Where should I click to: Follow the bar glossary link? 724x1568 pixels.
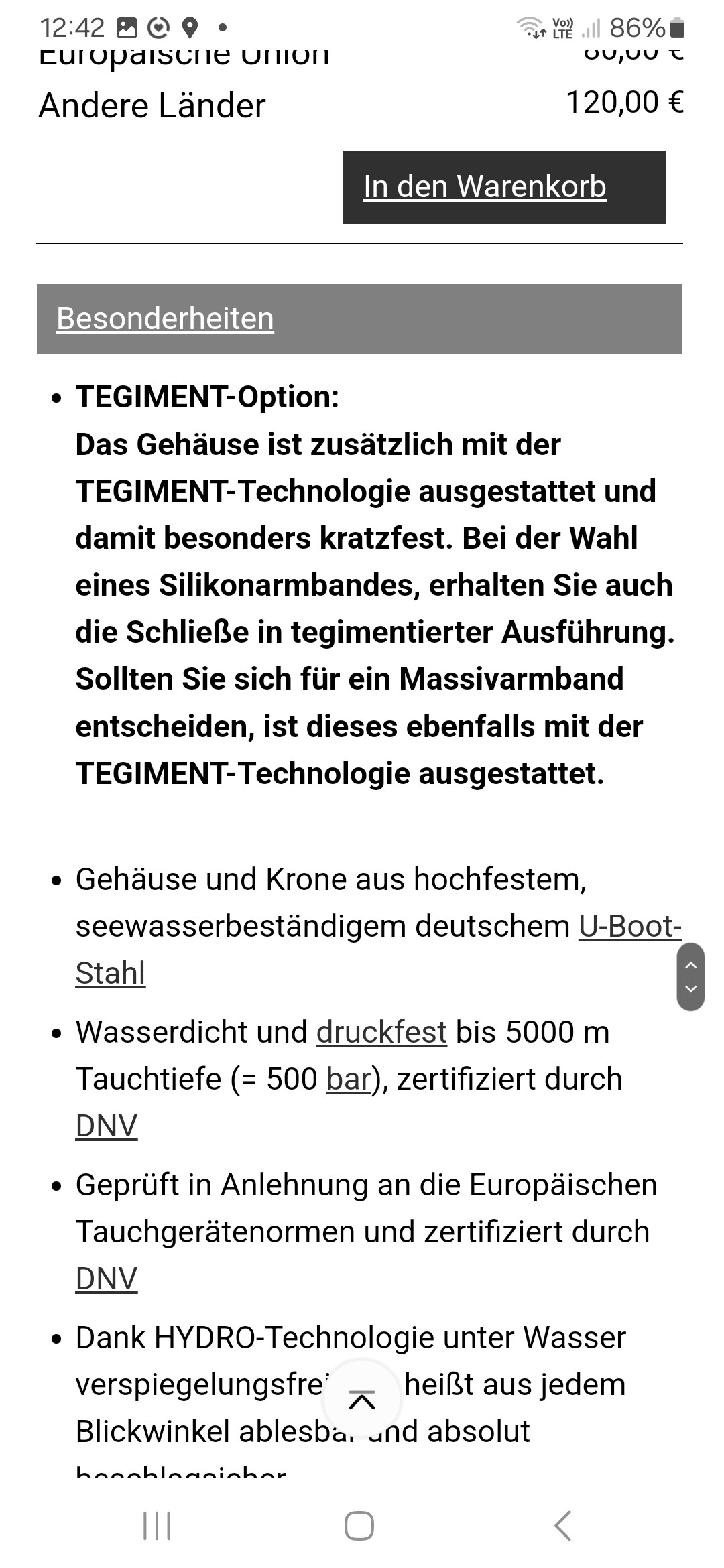click(x=349, y=1079)
